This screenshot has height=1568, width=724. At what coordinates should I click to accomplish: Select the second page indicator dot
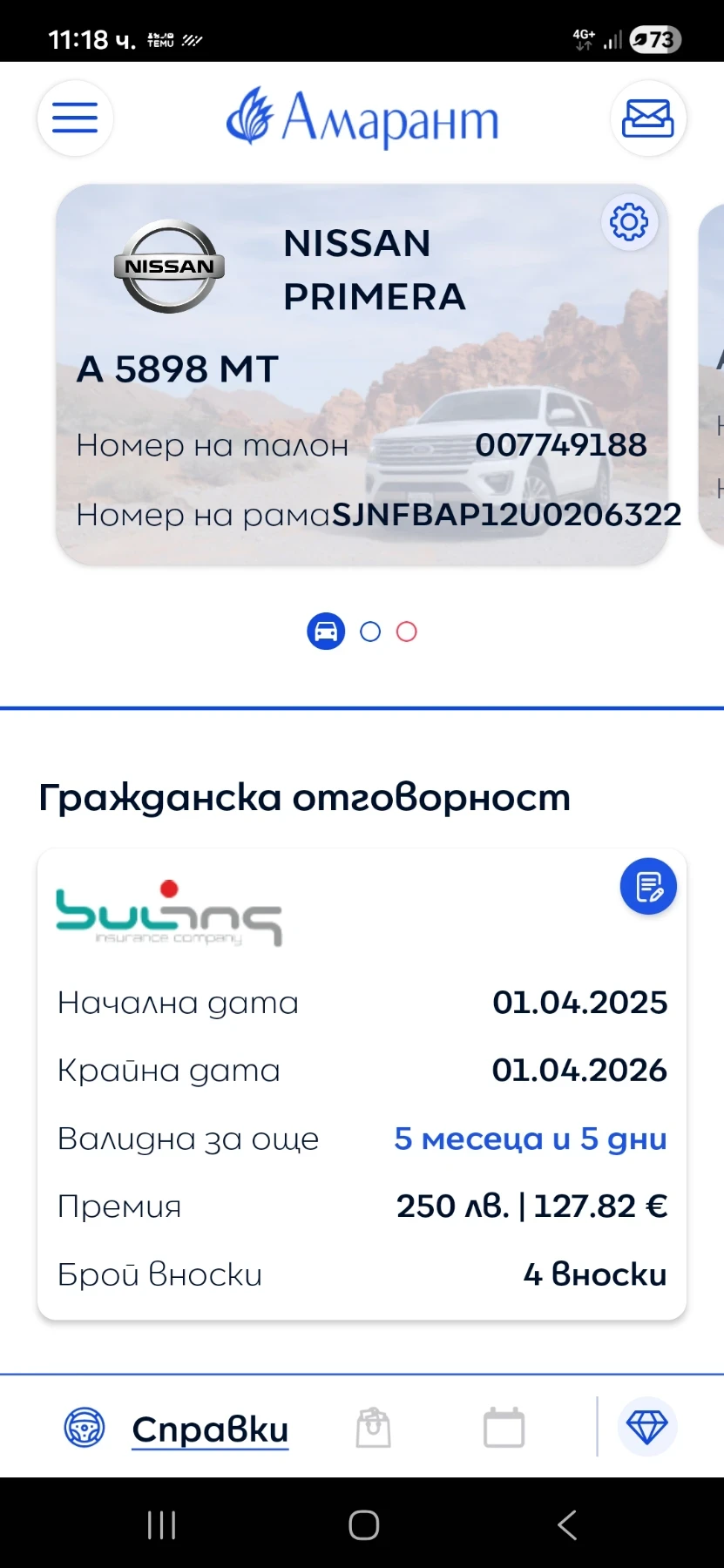coord(370,632)
